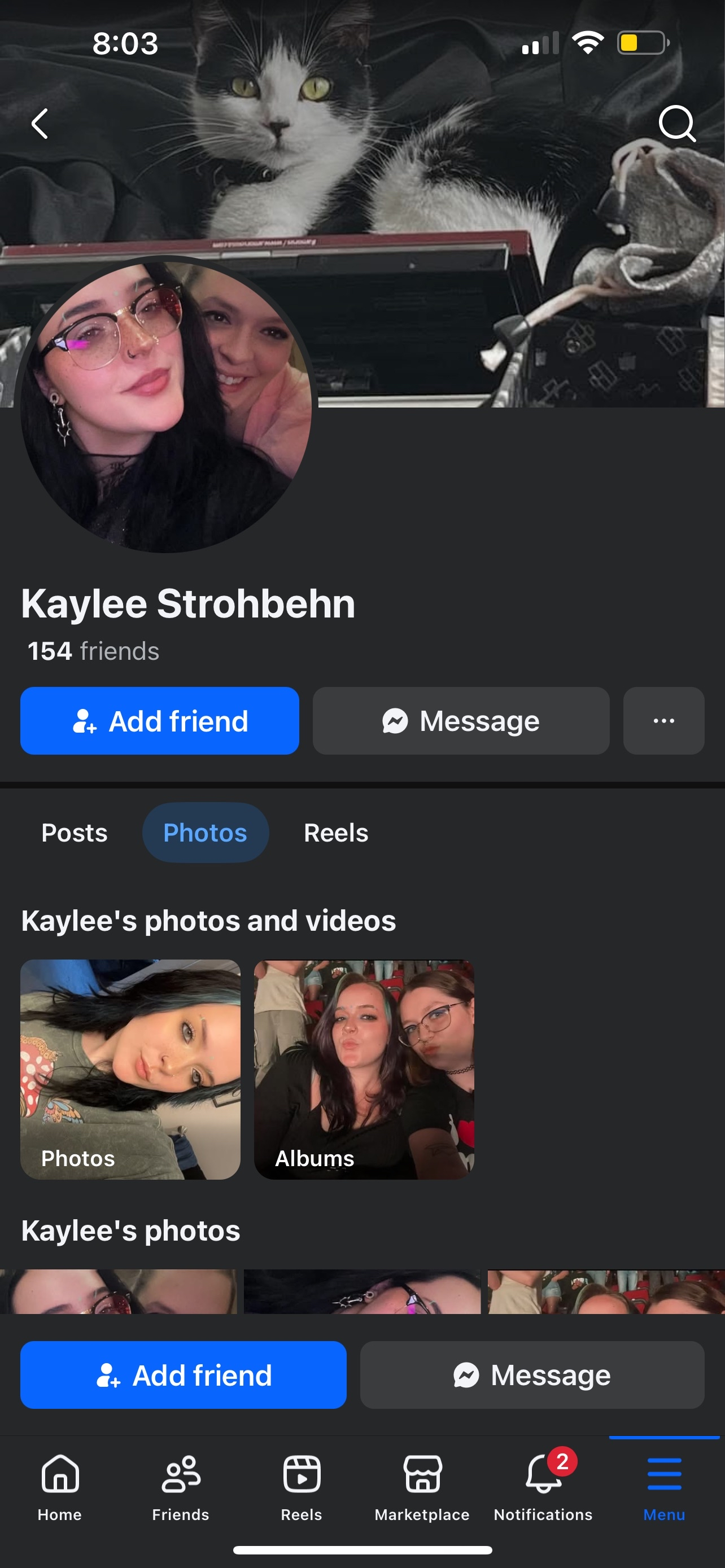Open the Photos tile

pos(130,1070)
